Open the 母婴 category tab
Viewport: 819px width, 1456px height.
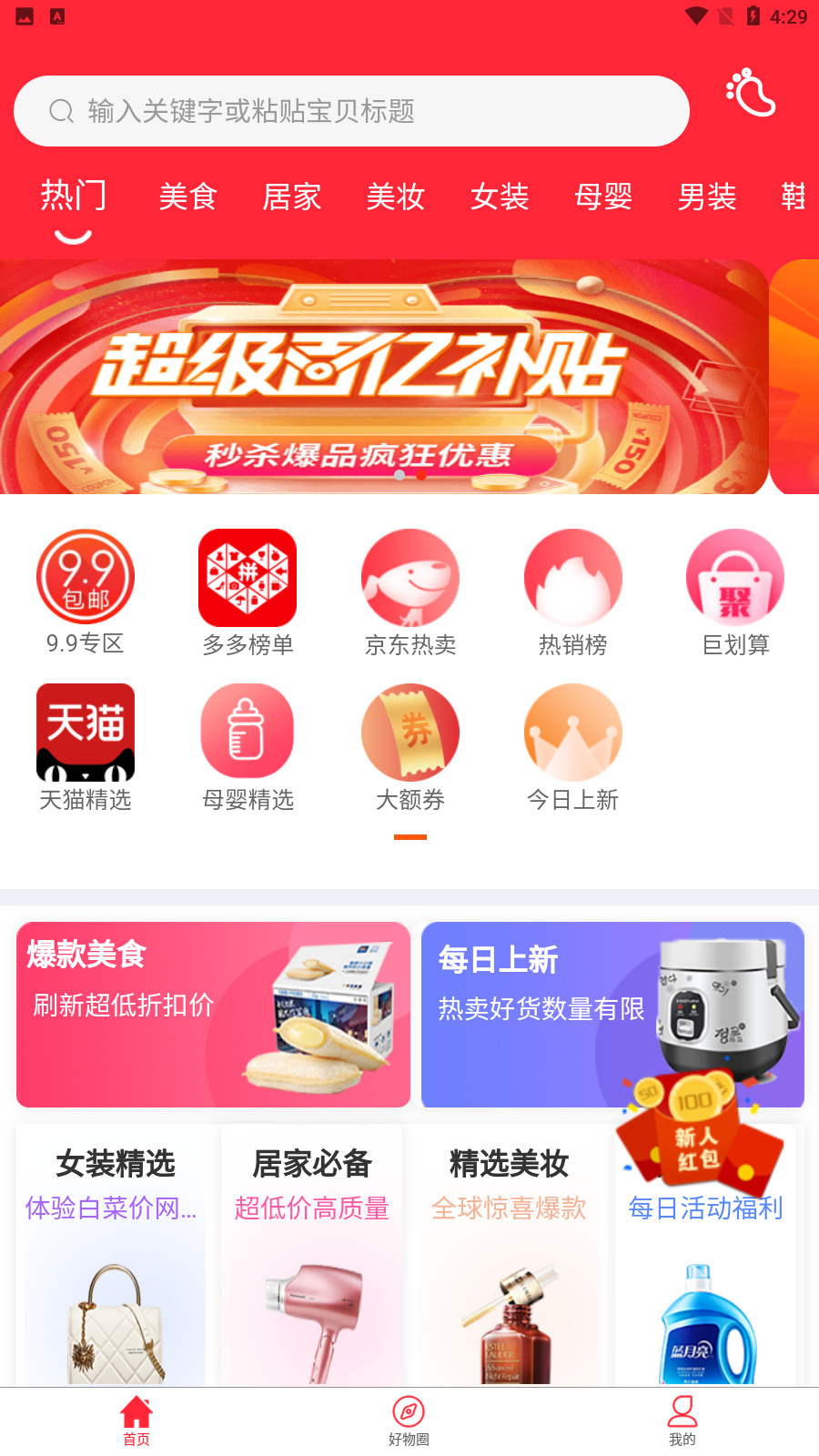(x=602, y=197)
